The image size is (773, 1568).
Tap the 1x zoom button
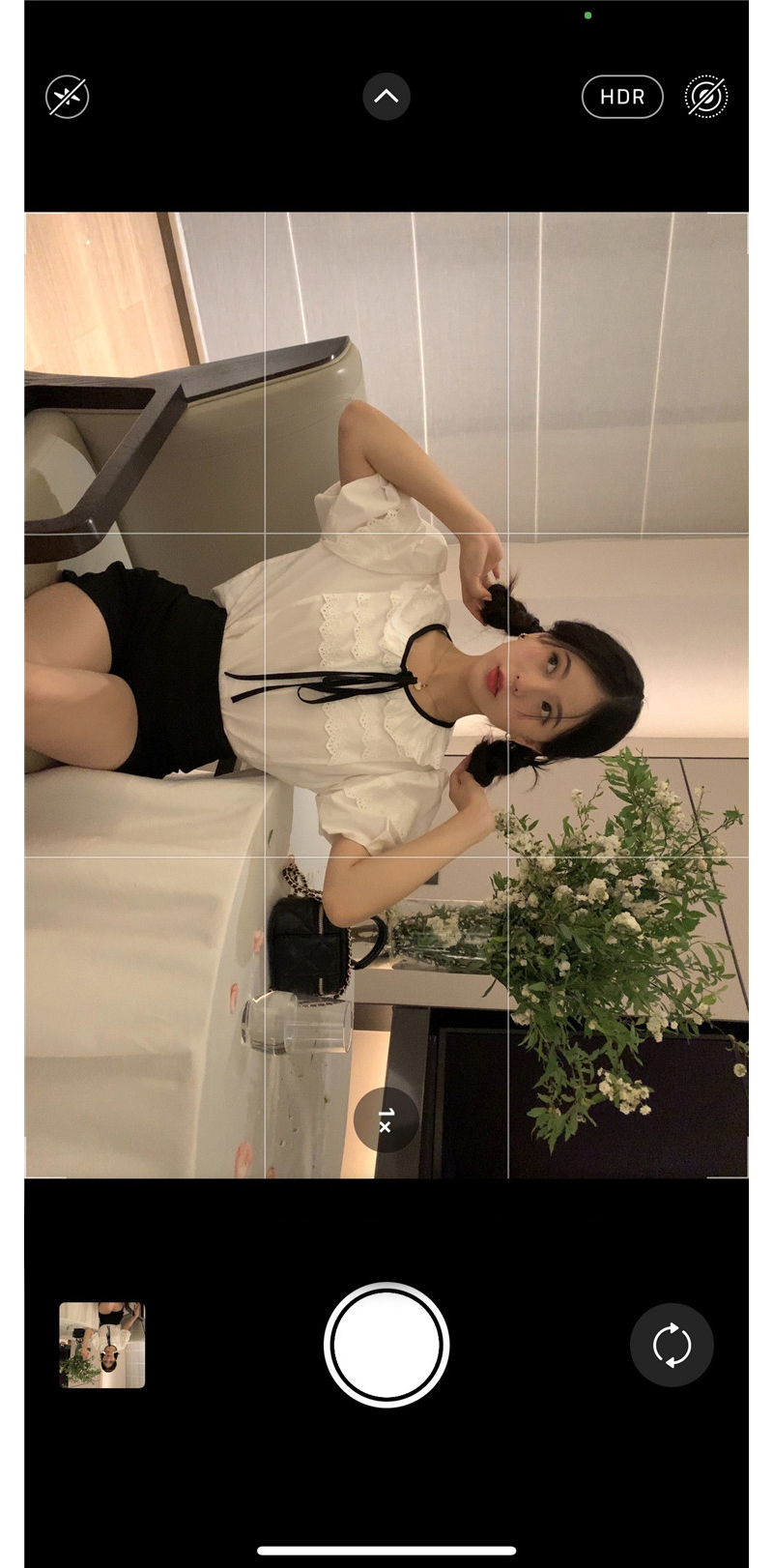(386, 1120)
